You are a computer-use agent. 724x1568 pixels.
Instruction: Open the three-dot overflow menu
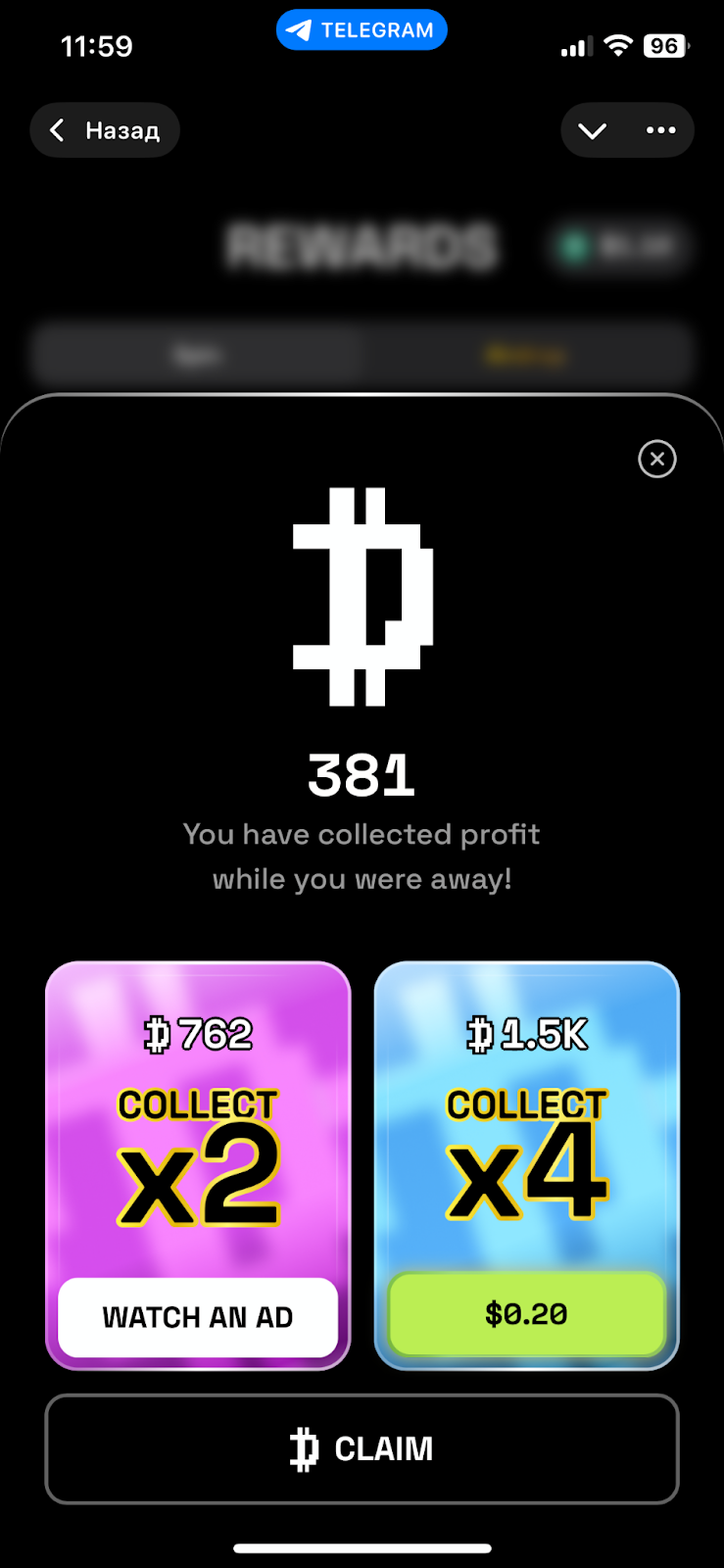pos(660,130)
